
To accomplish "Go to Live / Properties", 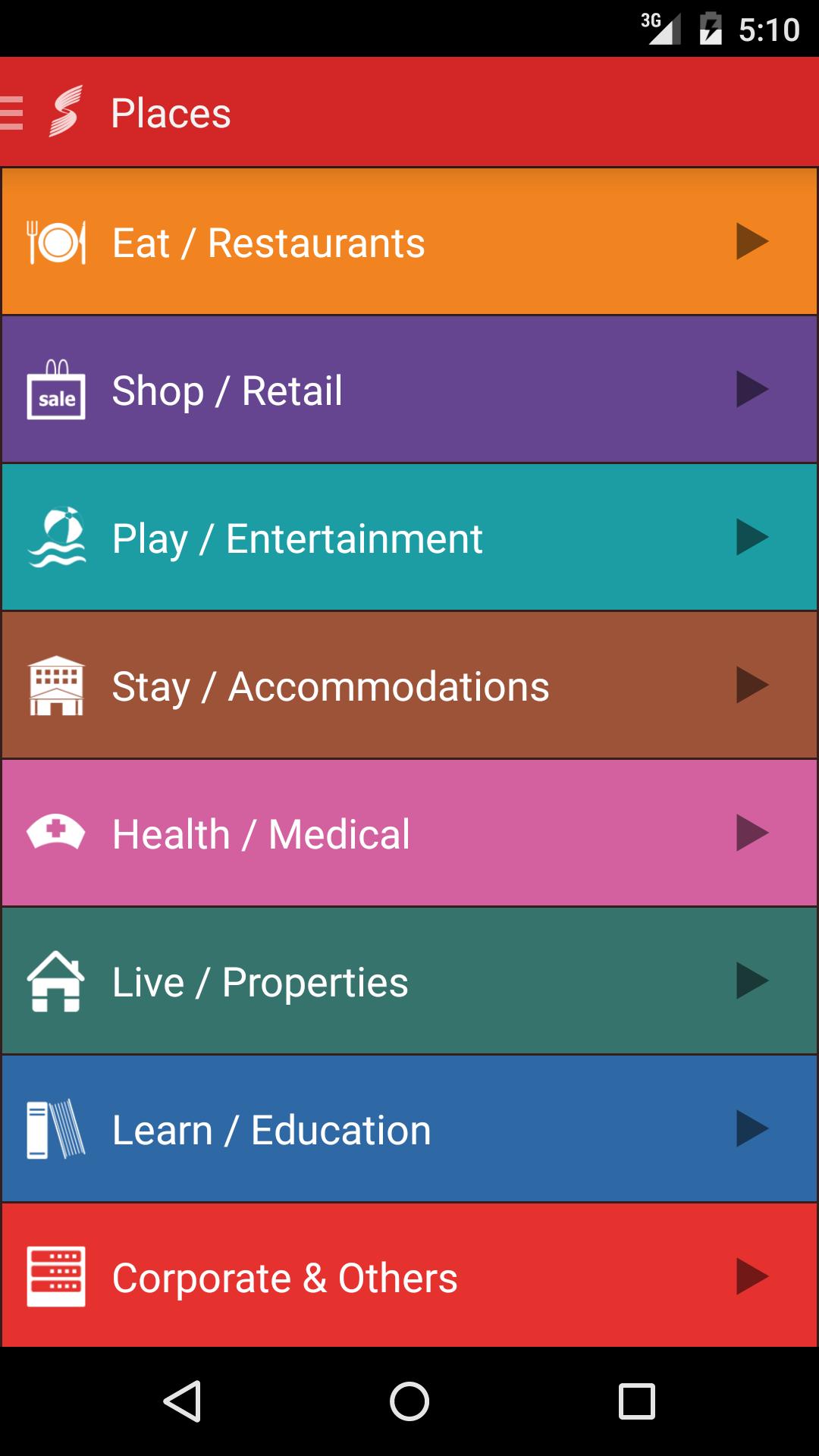I will [x=409, y=981].
